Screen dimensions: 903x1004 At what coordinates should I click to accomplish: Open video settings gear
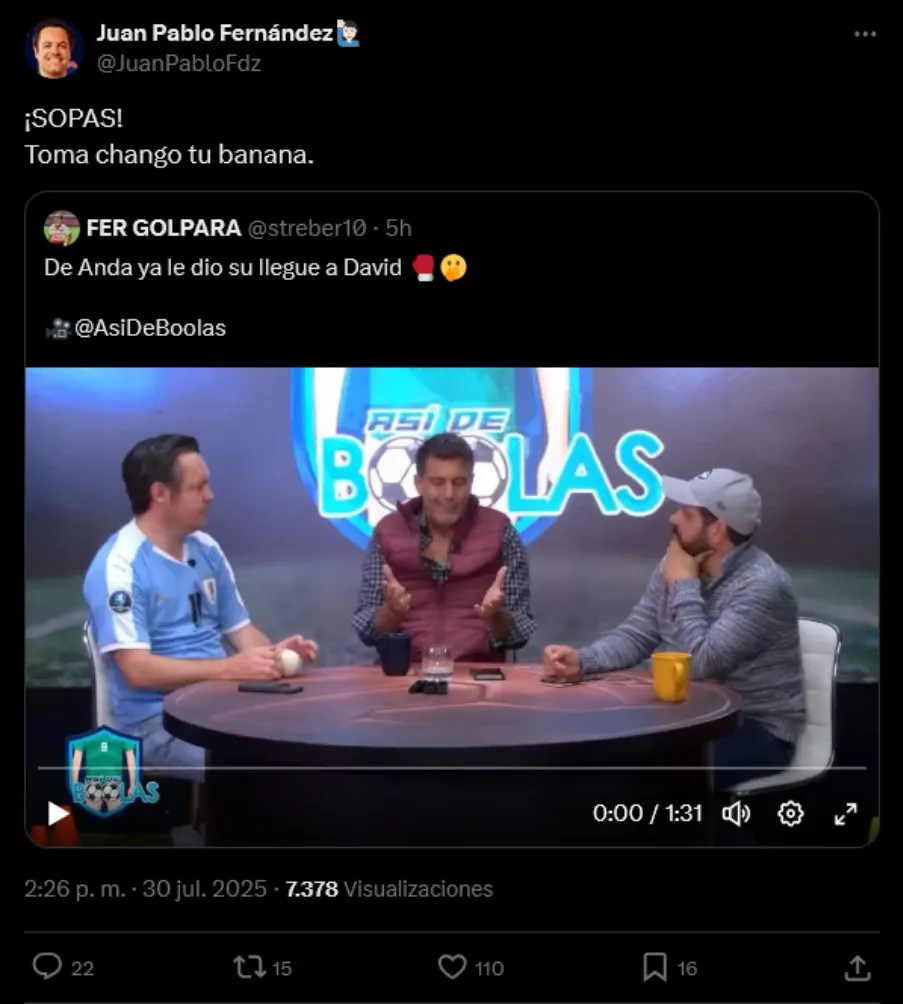click(790, 813)
